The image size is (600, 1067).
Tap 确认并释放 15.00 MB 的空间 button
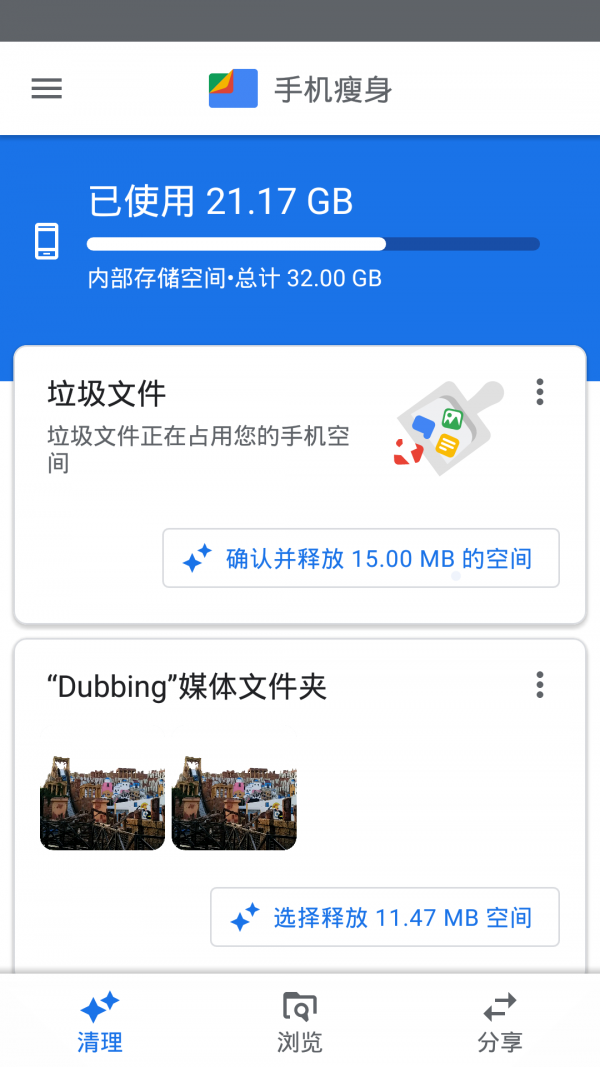coord(361,558)
